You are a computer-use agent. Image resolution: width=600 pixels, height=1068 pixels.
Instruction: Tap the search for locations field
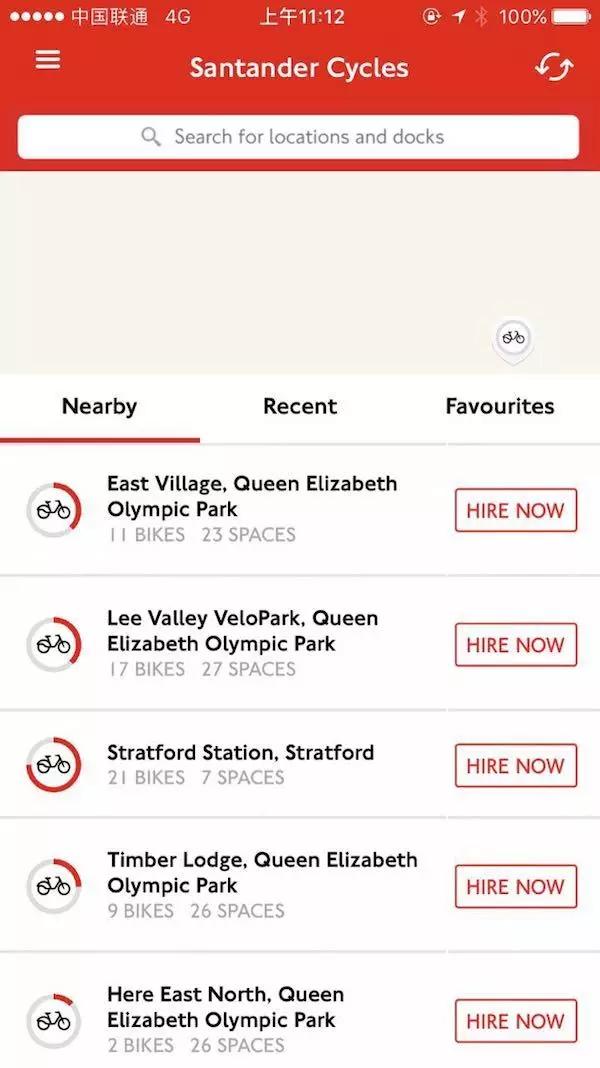pyautogui.click(x=298, y=137)
